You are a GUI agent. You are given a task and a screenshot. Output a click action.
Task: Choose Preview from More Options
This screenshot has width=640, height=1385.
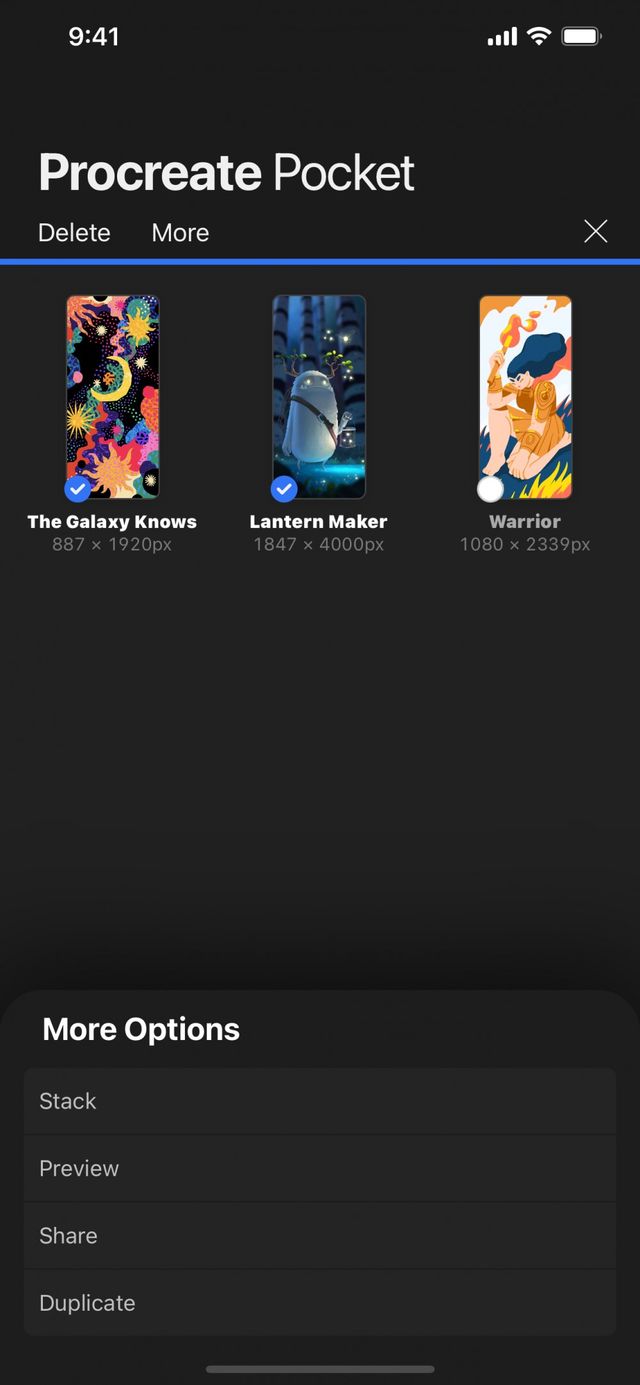click(x=320, y=1168)
